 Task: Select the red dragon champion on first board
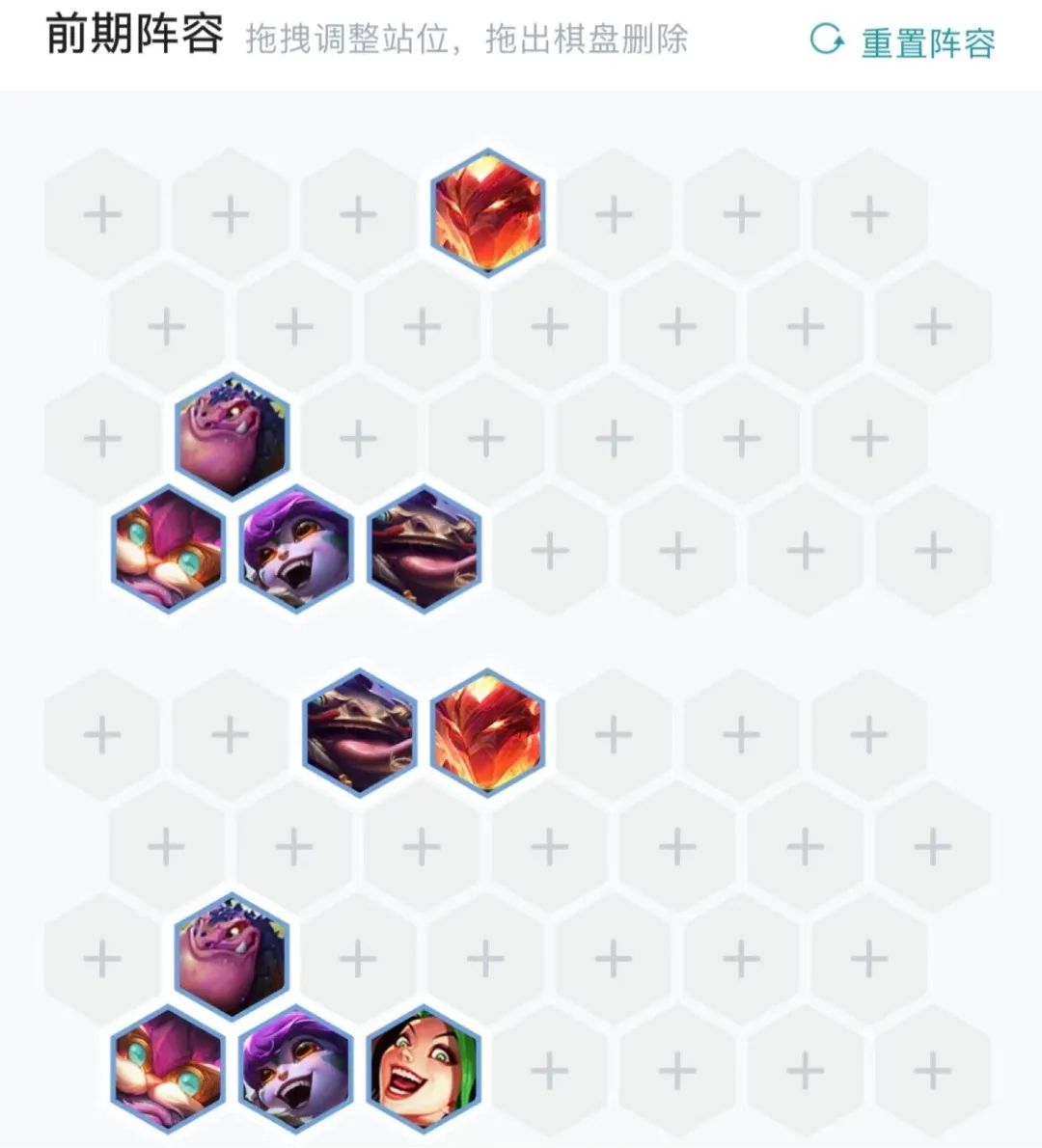[487, 212]
